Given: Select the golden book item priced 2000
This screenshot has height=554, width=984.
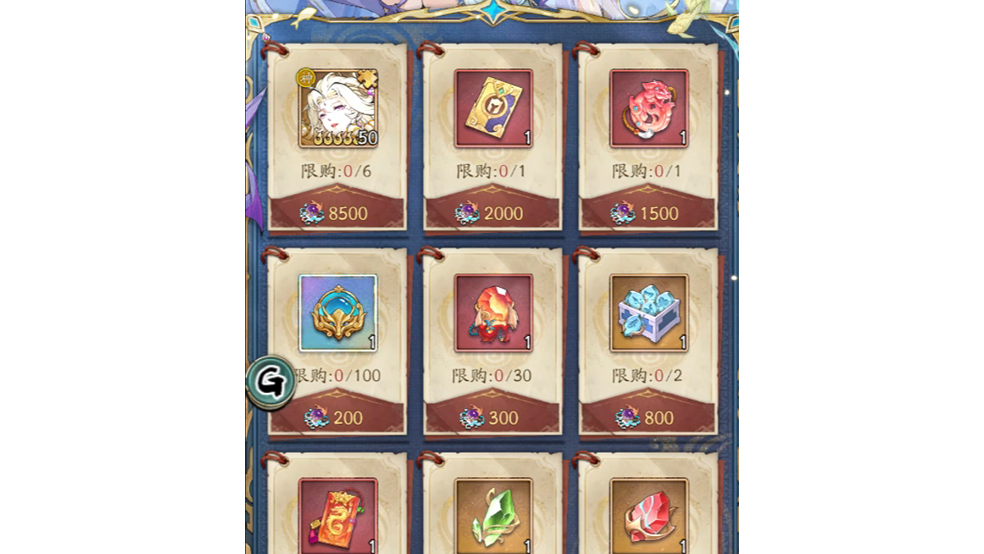Looking at the screenshot, I should (x=493, y=108).
